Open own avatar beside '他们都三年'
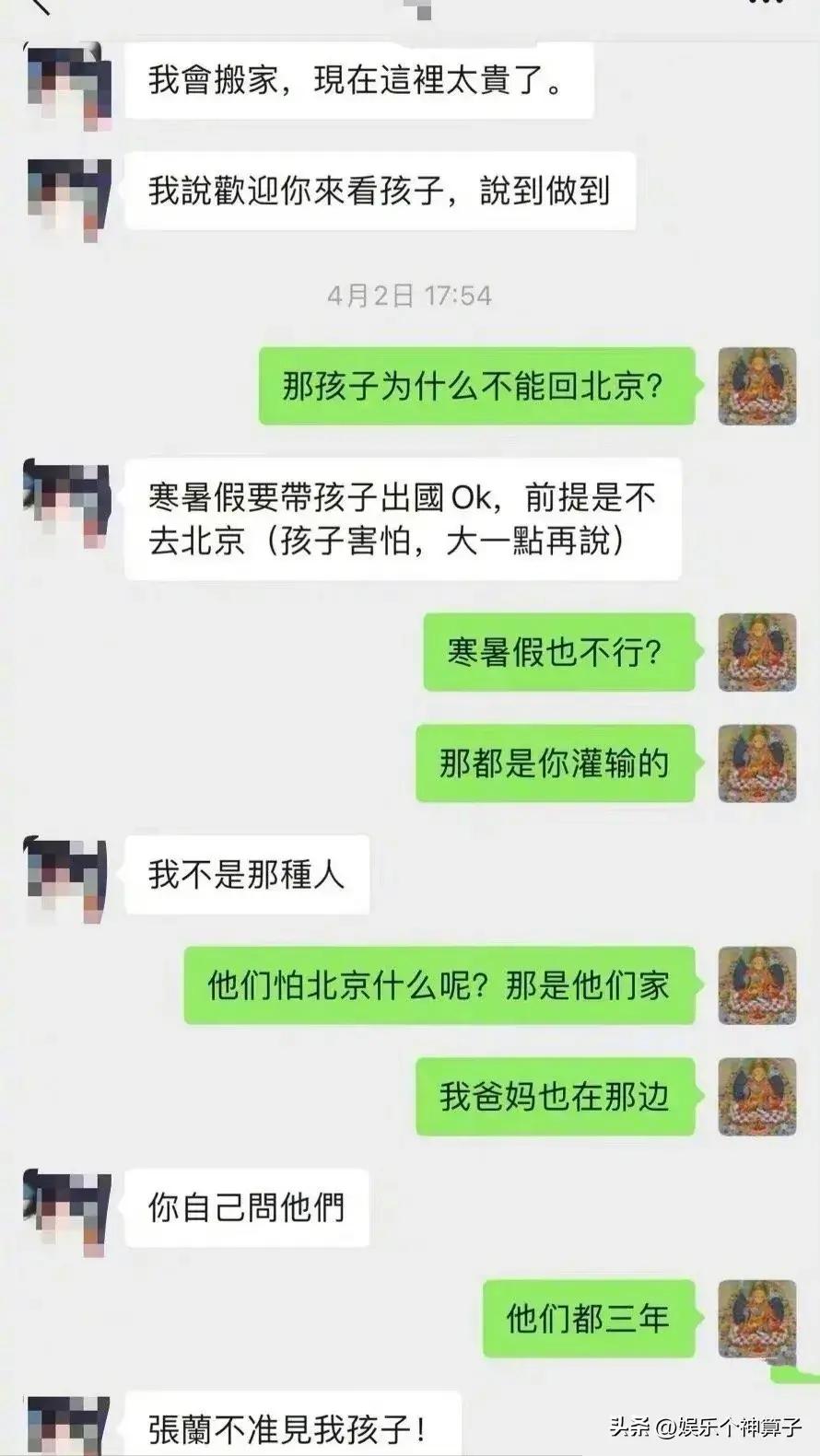This screenshot has height=1456, width=820. [756, 1319]
